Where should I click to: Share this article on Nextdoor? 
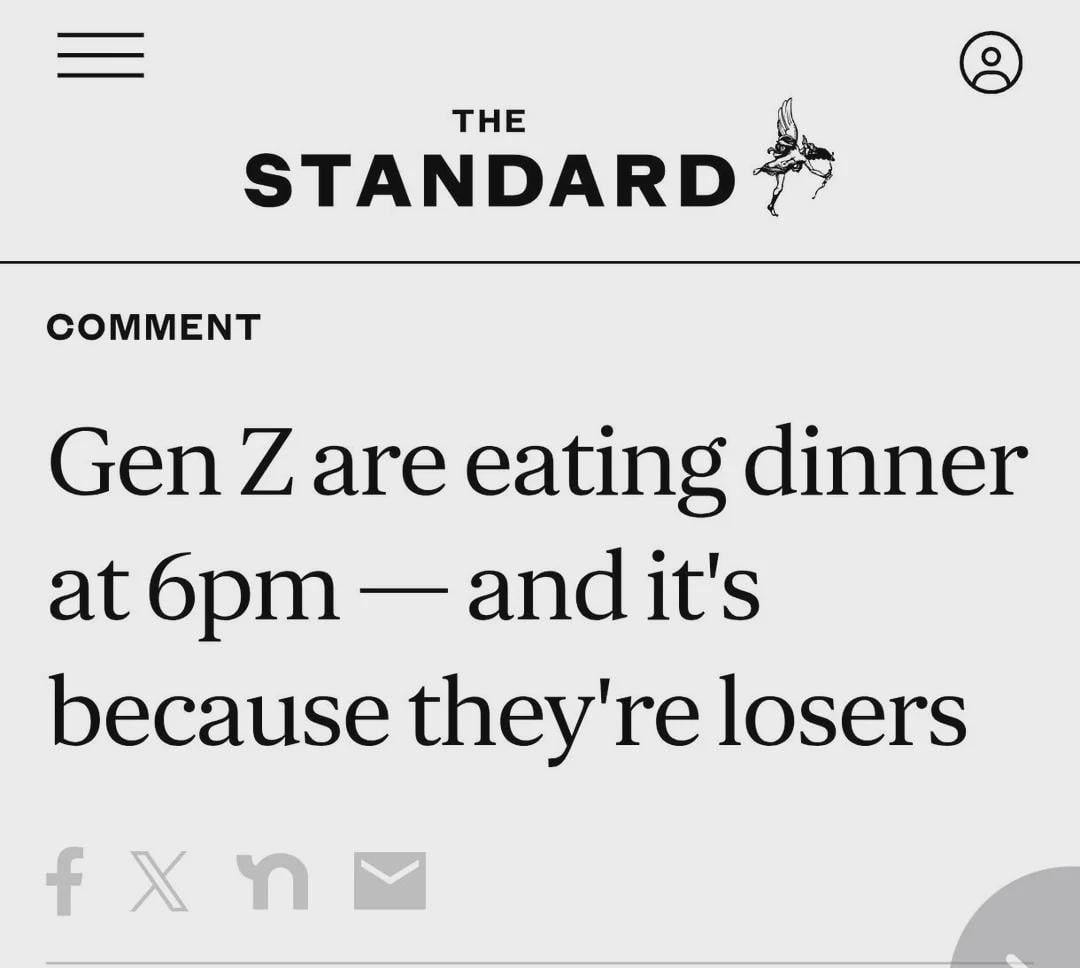coord(271,881)
